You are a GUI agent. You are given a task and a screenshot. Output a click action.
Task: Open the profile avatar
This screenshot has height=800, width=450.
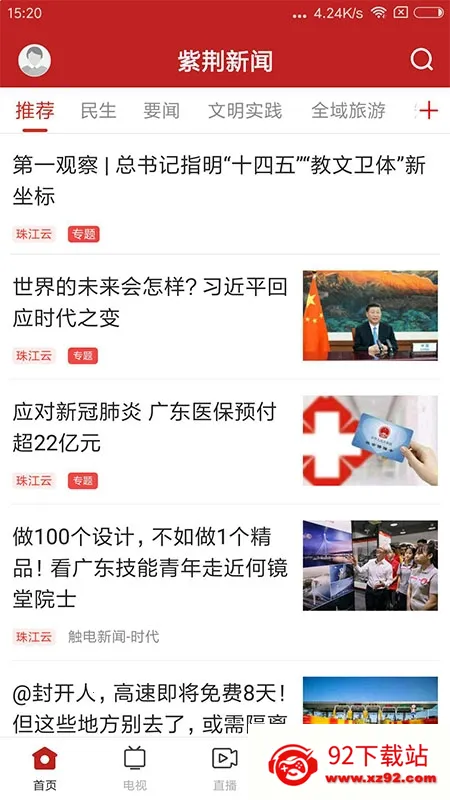[x=35, y=60]
